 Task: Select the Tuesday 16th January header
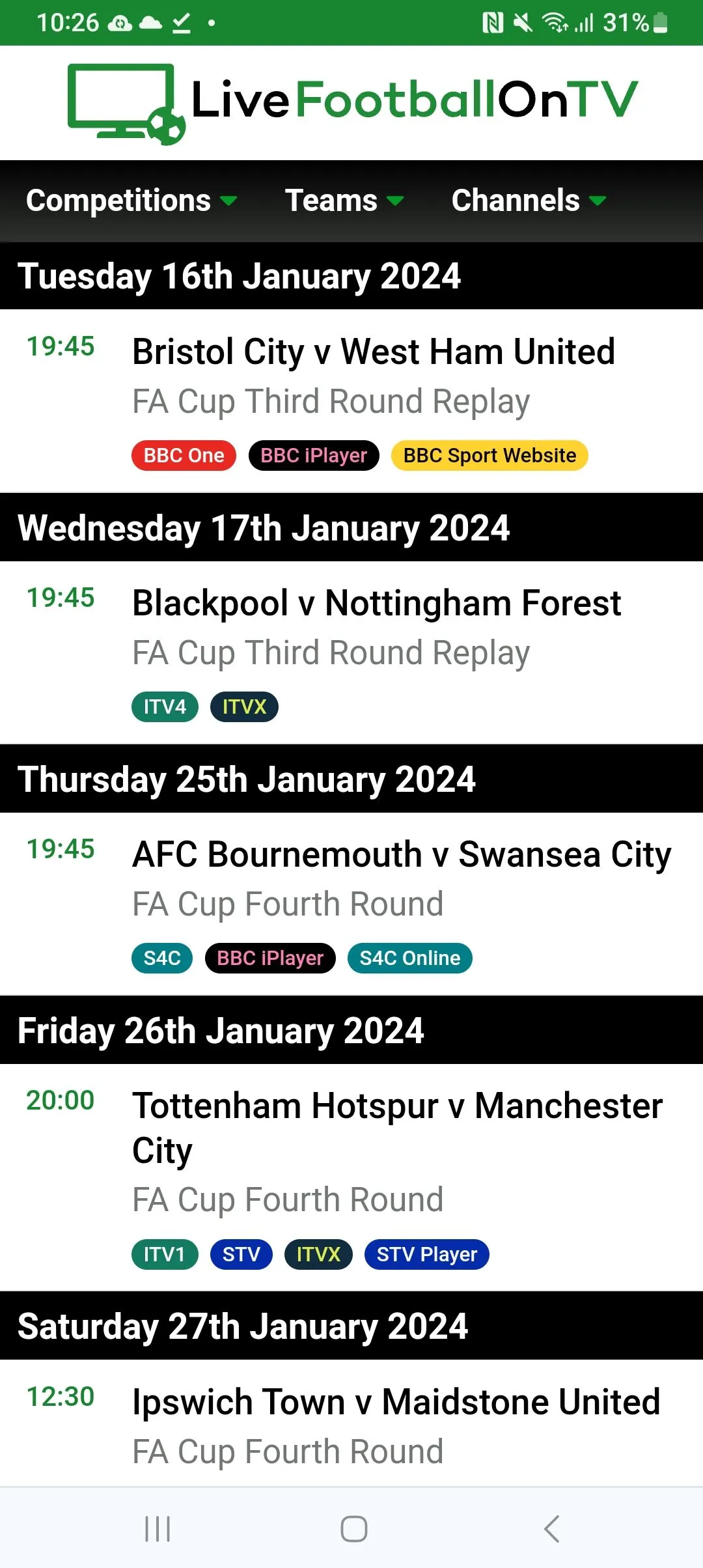pyautogui.click(x=241, y=276)
